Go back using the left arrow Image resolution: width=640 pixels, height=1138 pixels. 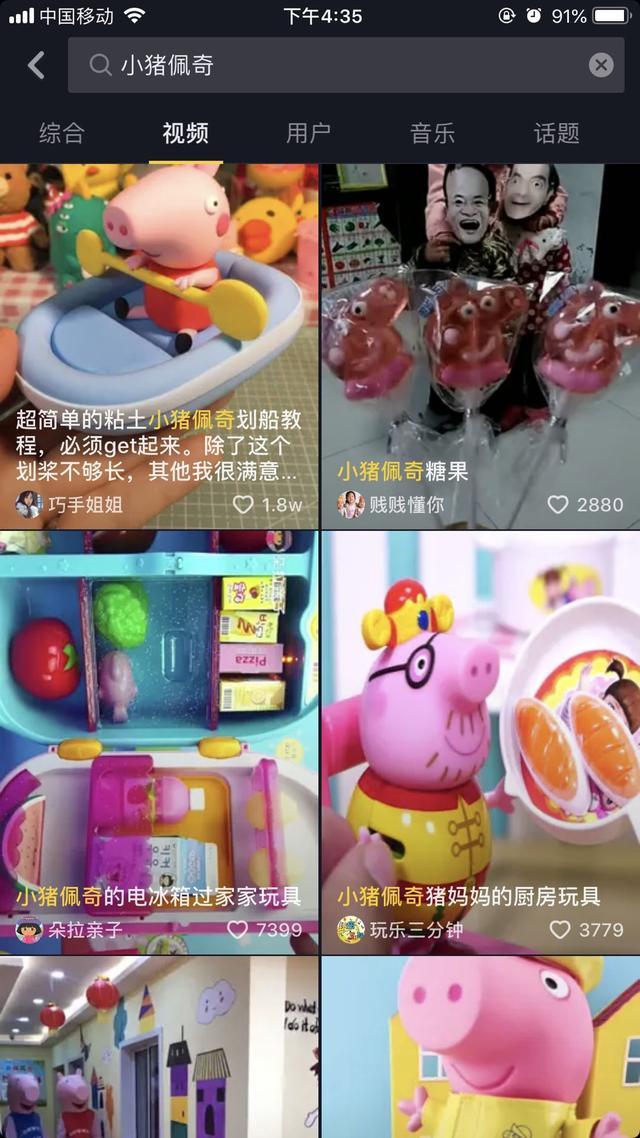click(x=36, y=66)
